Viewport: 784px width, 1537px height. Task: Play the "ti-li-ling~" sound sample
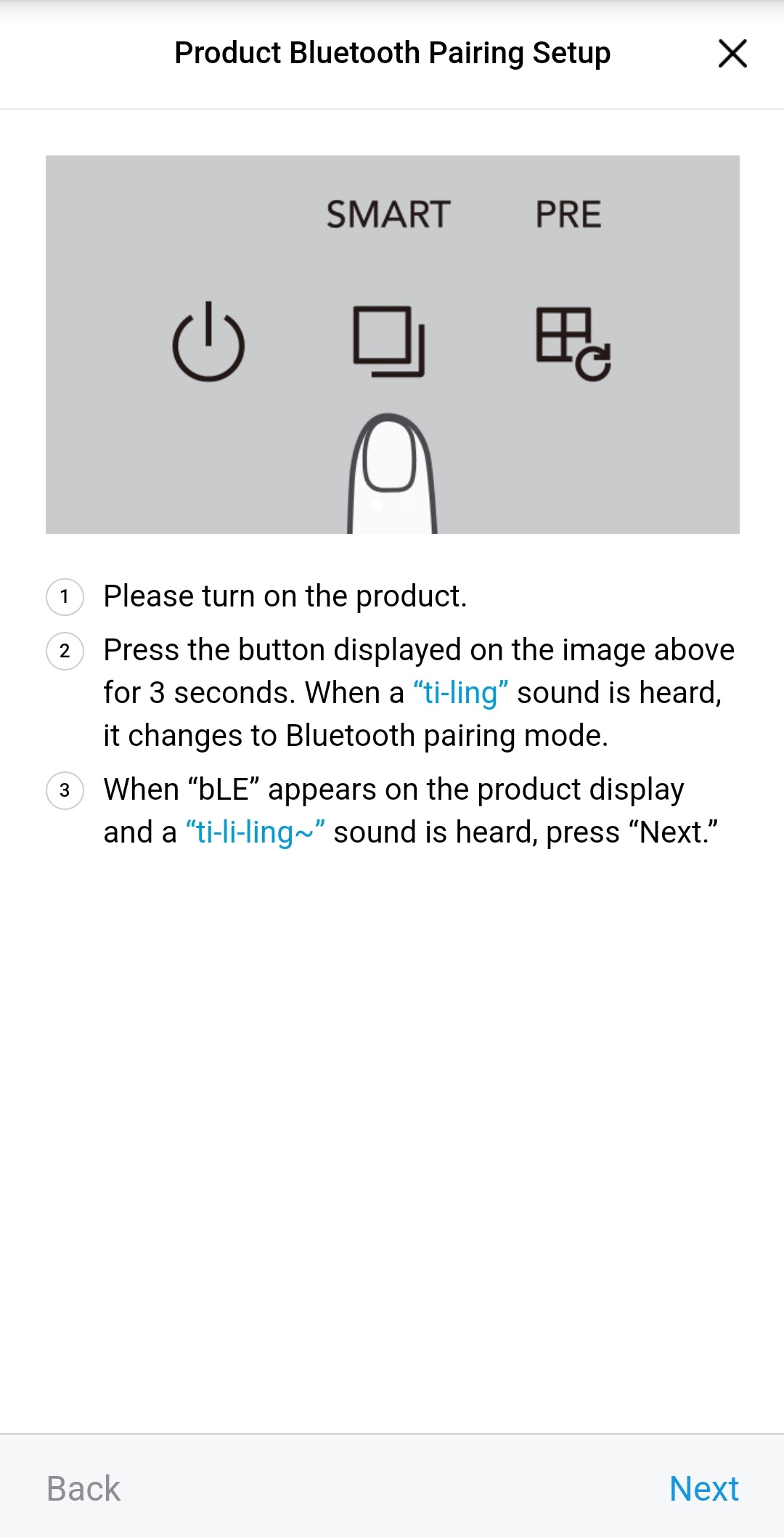(x=255, y=832)
